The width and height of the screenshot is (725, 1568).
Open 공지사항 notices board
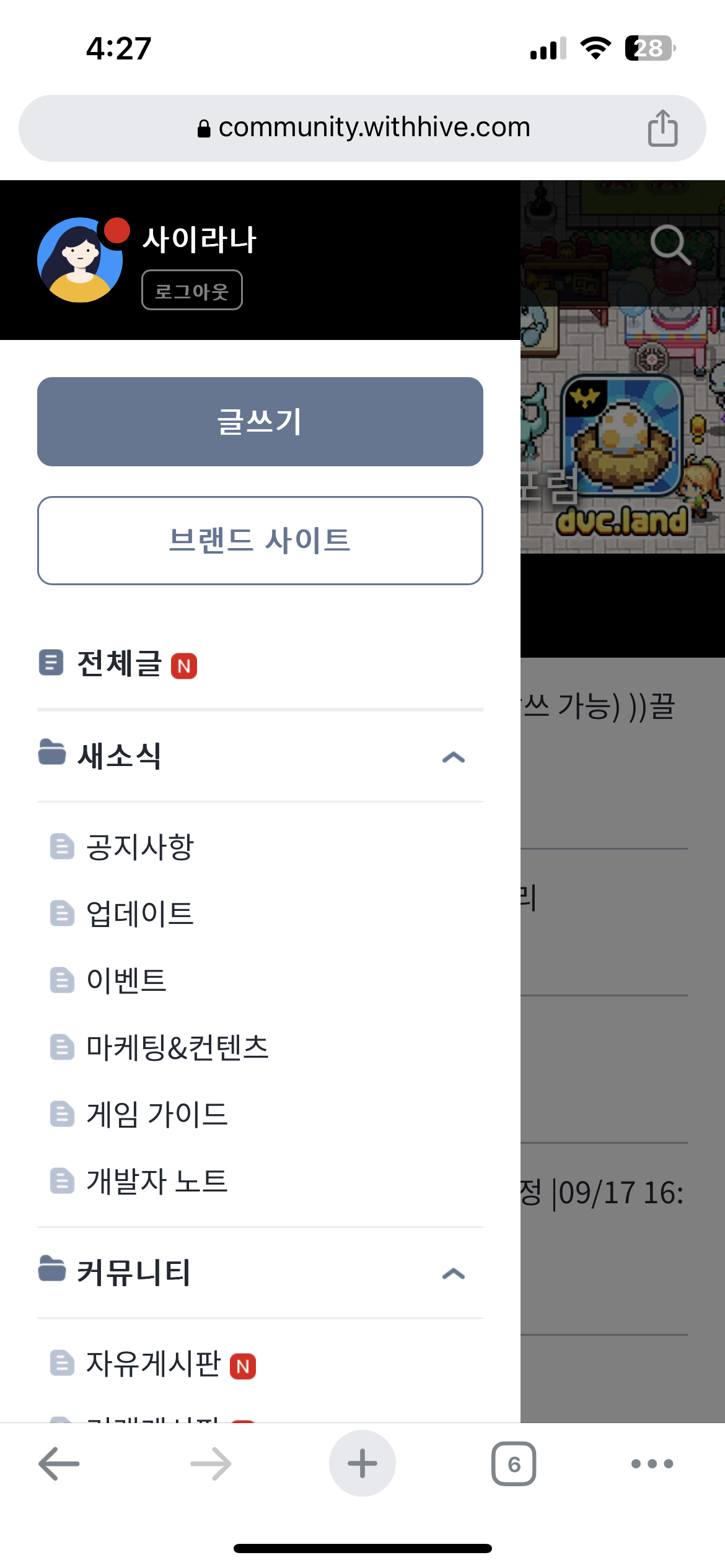[139, 847]
